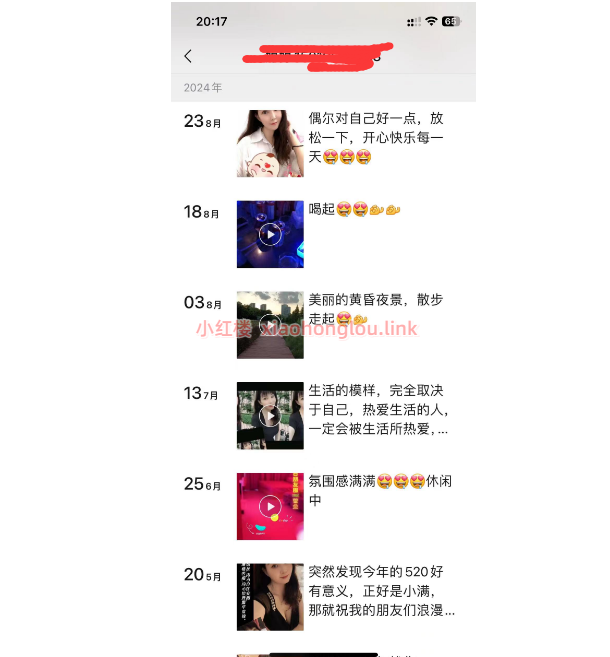The image size is (610, 657).
Task: Open the 23 August selfie post
Action: pos(270,144)
